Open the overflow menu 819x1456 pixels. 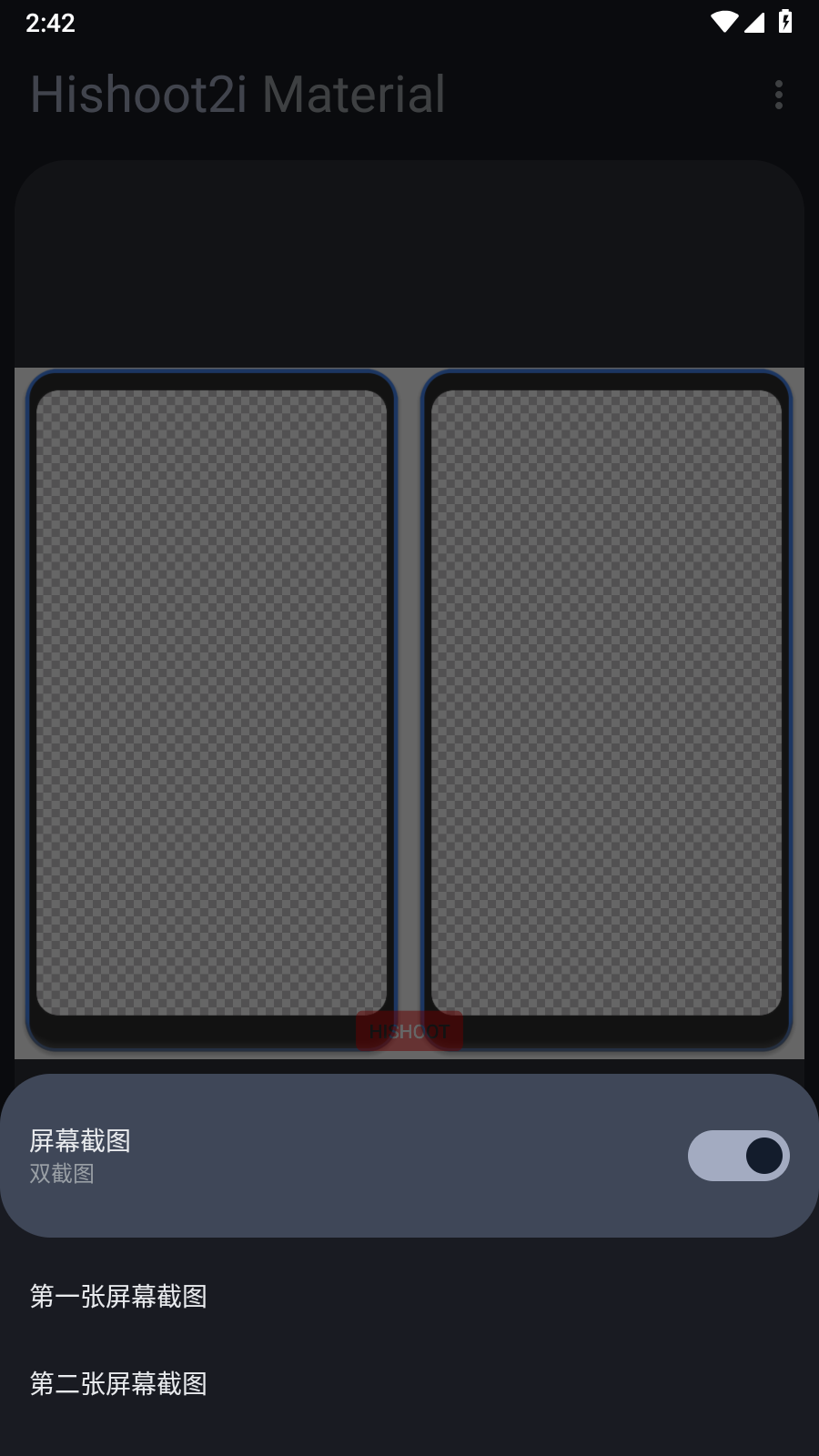coord(778,95)
